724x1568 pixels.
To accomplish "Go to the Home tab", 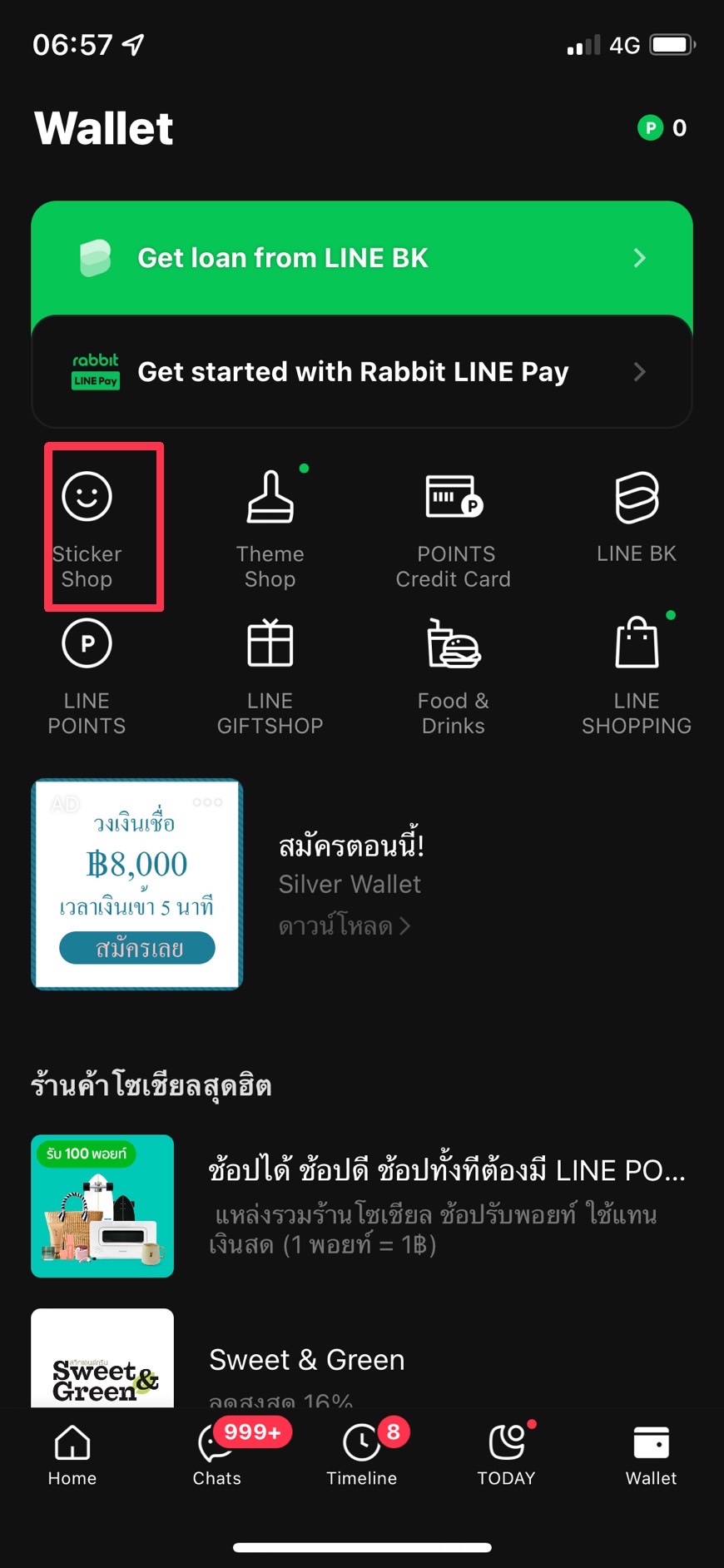I will click(72, 1455).
